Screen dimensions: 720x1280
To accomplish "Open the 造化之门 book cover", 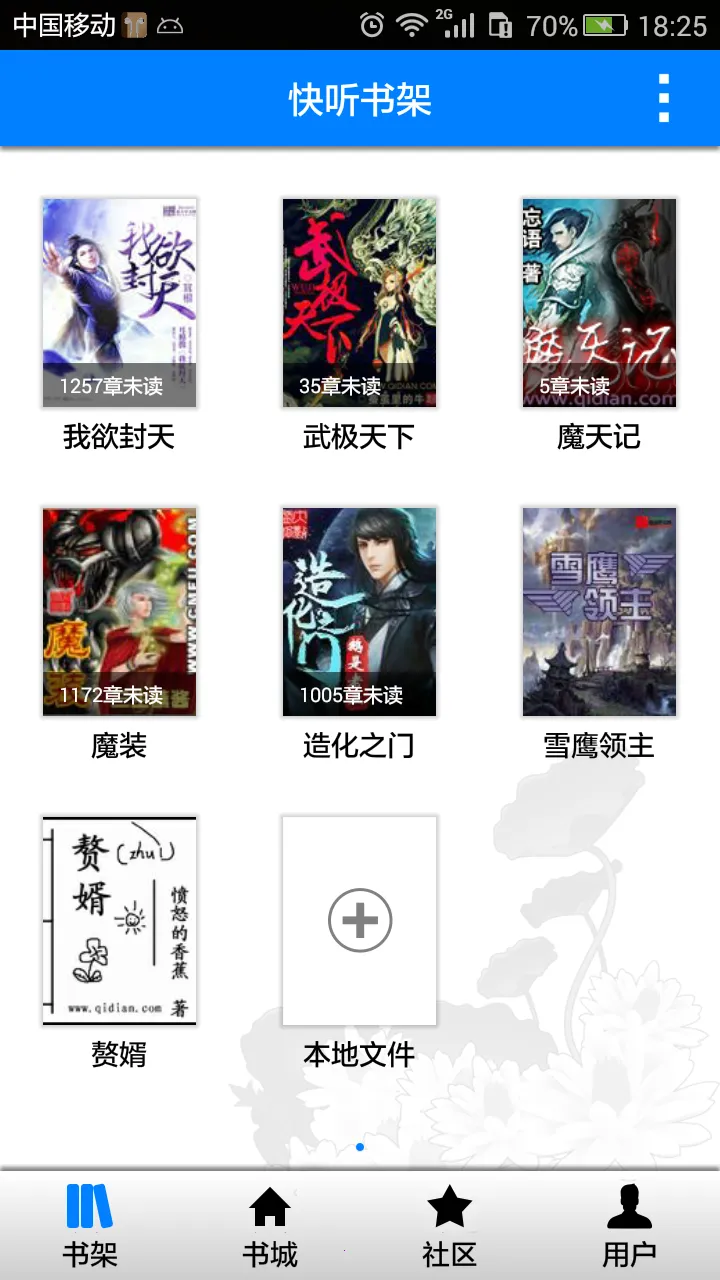I will click(359, 610).
